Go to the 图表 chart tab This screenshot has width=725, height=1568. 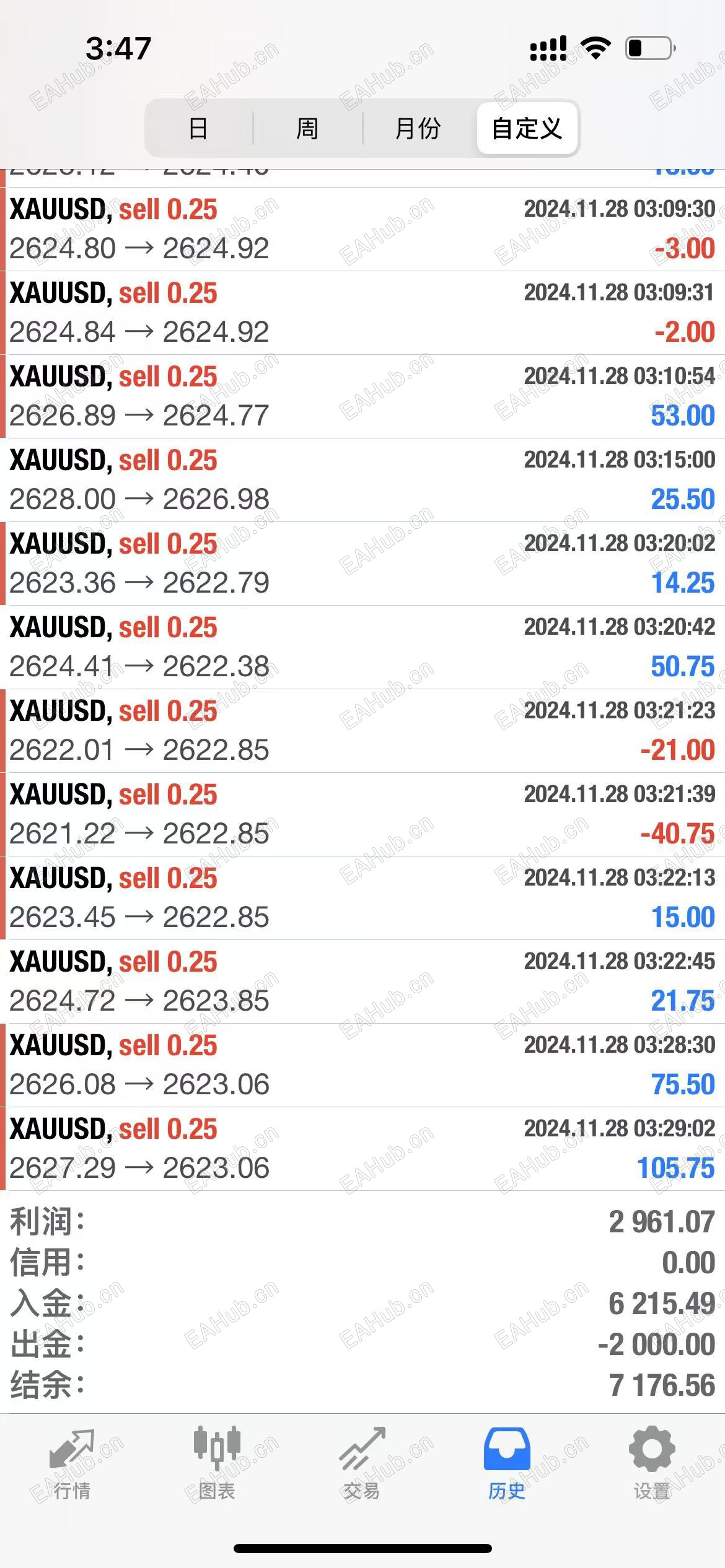pos(217,1464)
